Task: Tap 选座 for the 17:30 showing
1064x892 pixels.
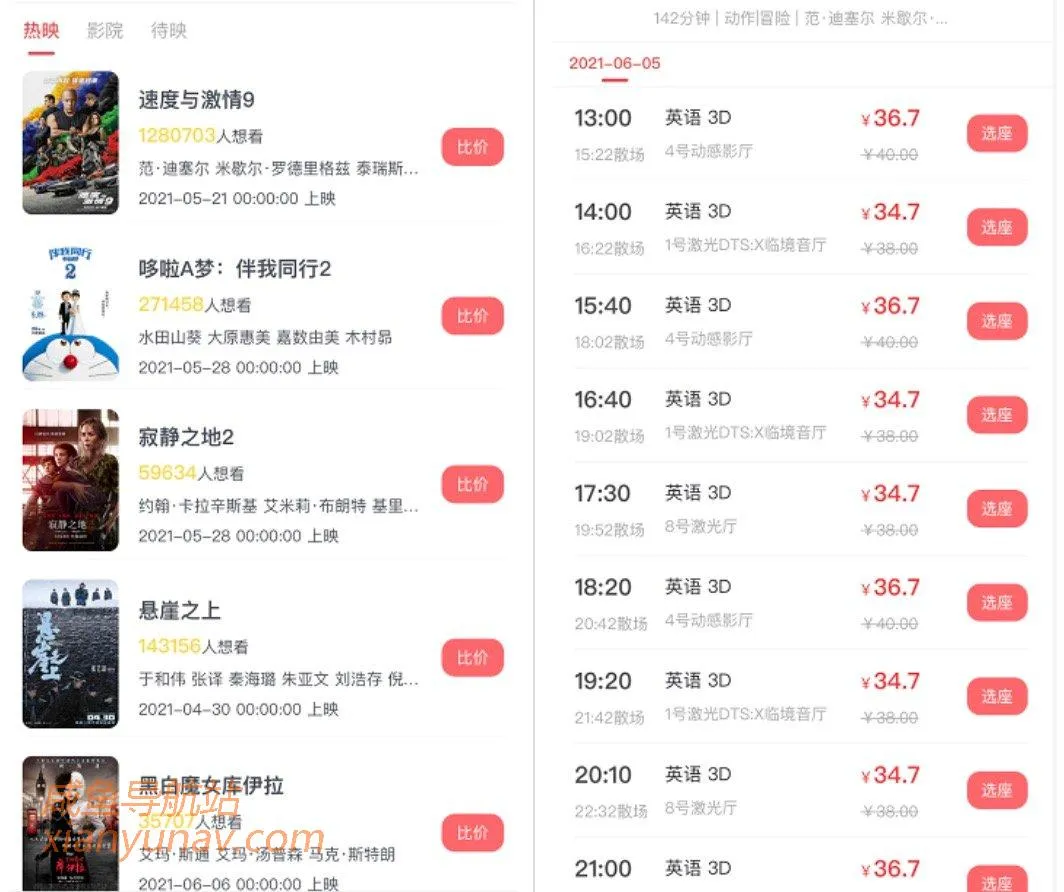Action: tap(996, 509)
